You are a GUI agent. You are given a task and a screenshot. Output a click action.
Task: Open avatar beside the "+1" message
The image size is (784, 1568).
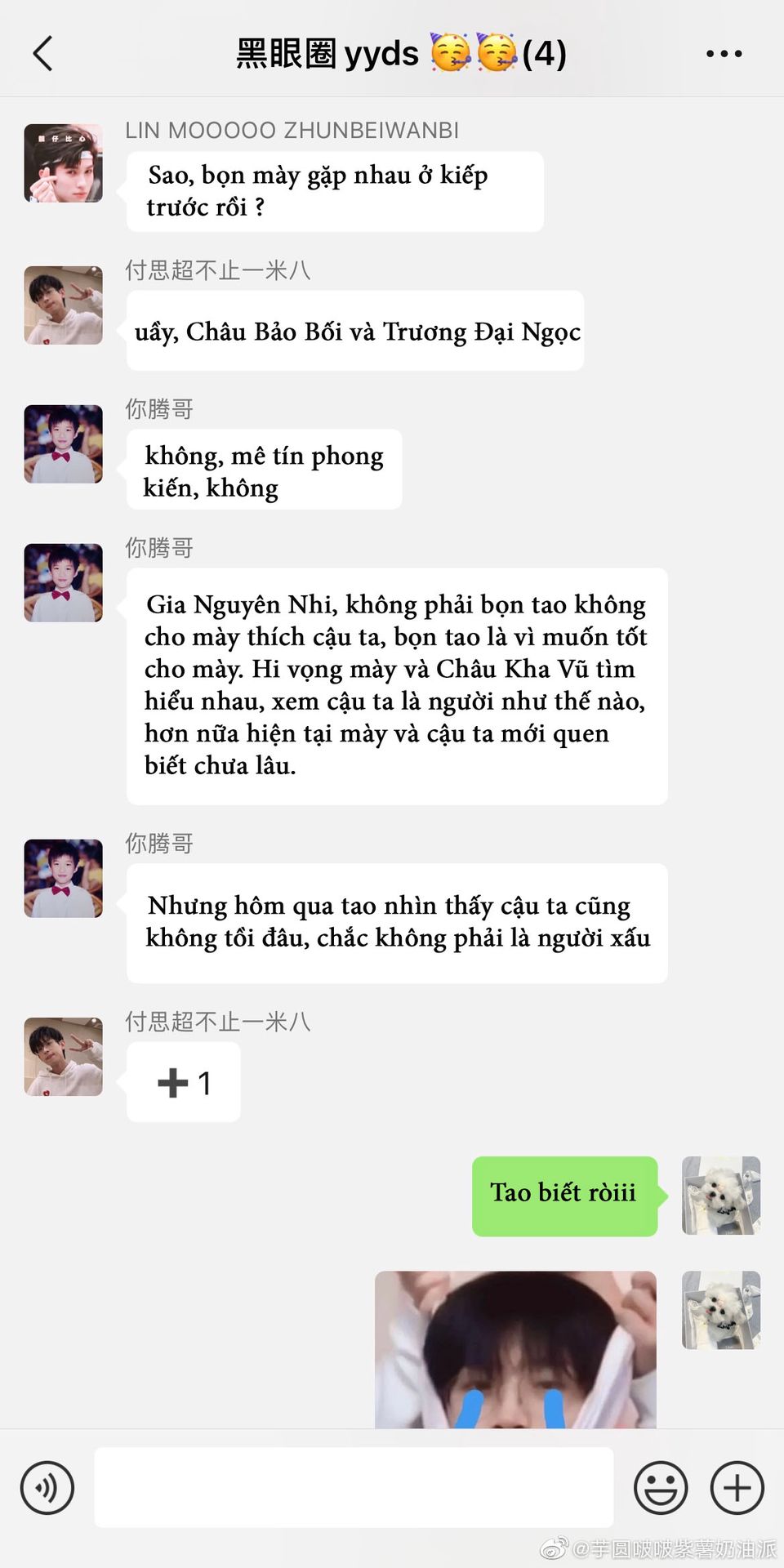64,1056
